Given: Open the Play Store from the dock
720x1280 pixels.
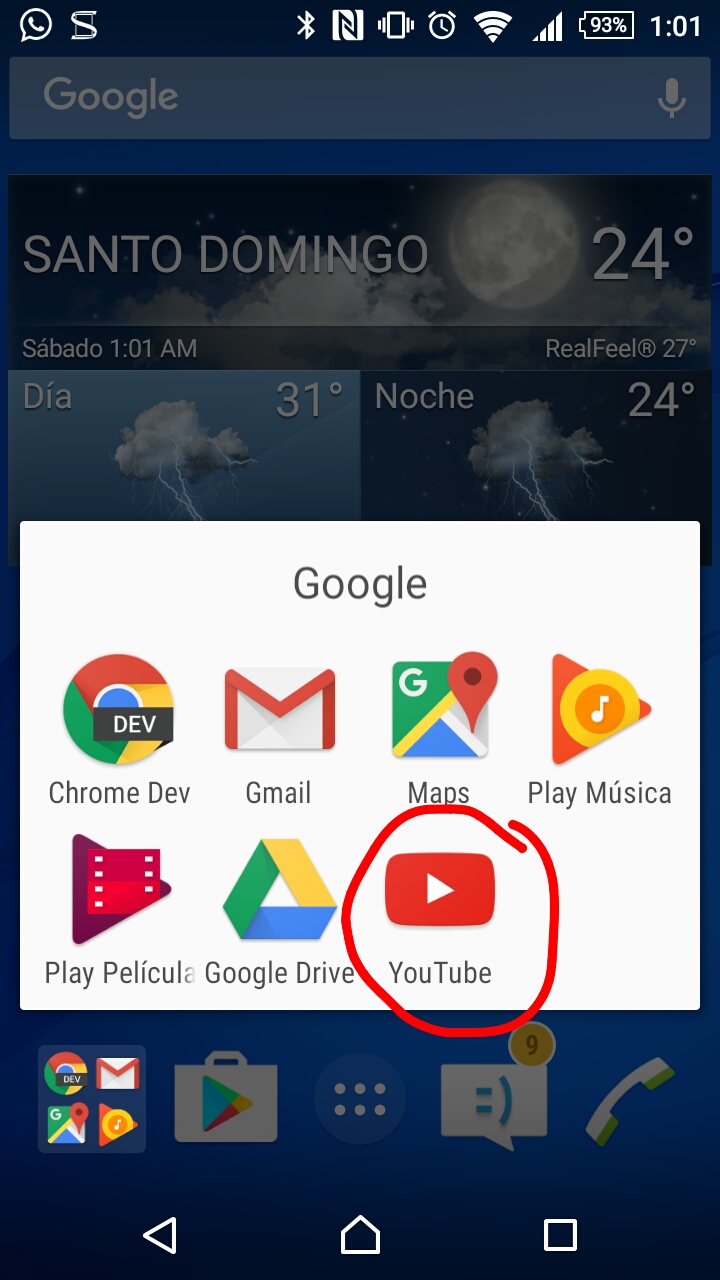Looking at the screenshot, I should [225, 1098].
